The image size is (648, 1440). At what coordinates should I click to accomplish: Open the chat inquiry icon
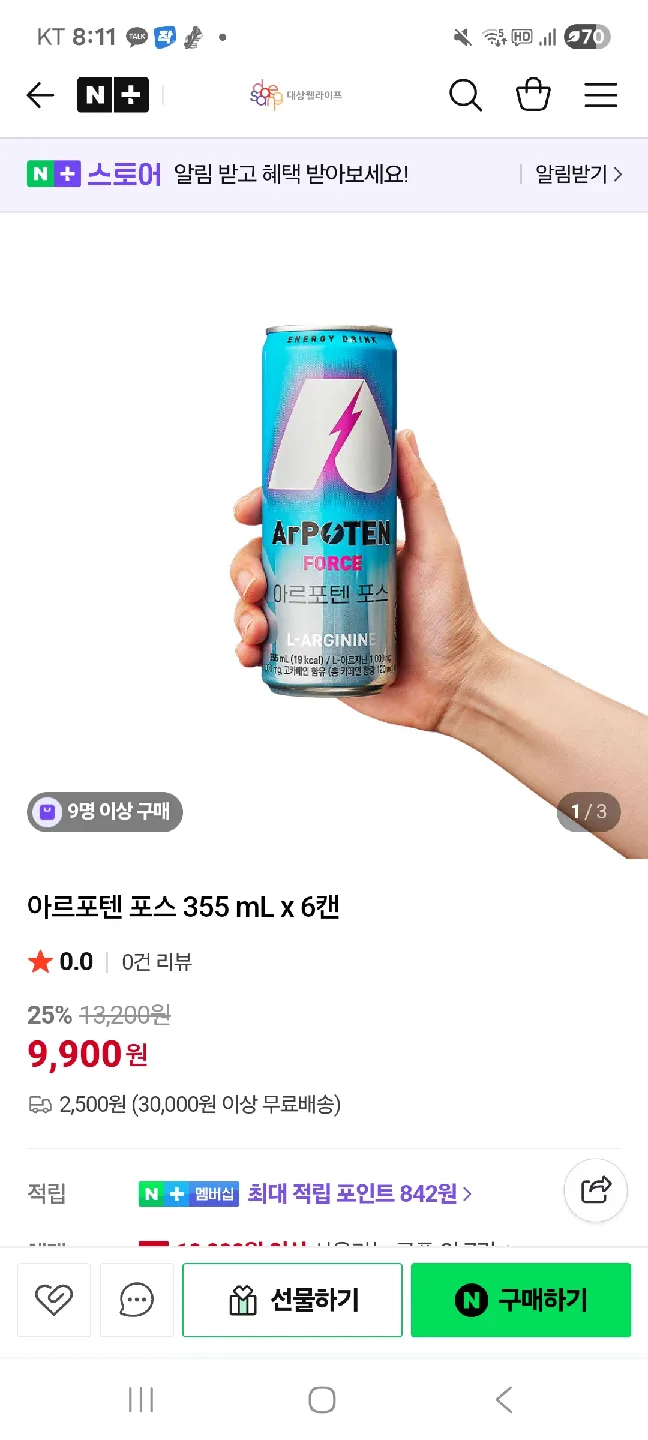tap(136, 1300)
